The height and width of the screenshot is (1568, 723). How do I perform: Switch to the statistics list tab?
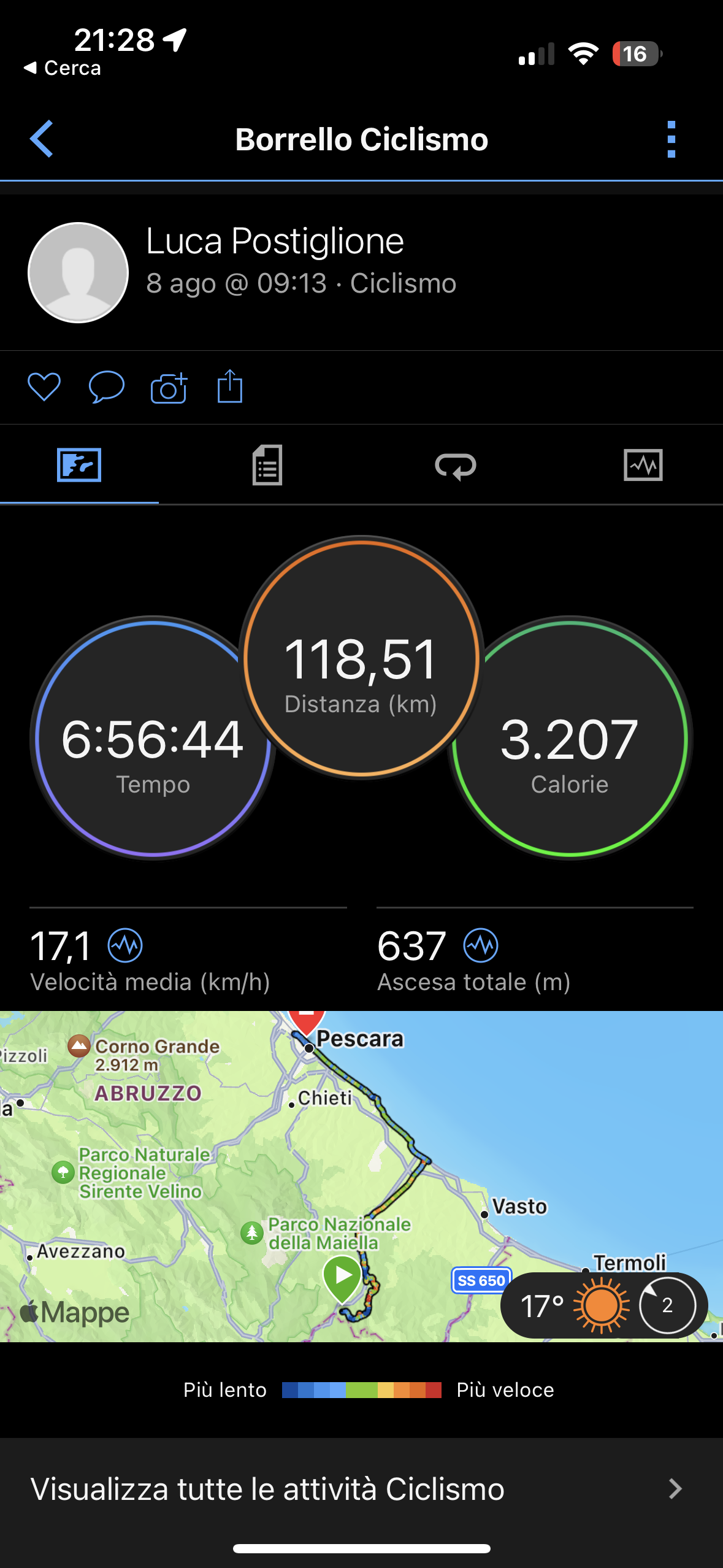267,464
